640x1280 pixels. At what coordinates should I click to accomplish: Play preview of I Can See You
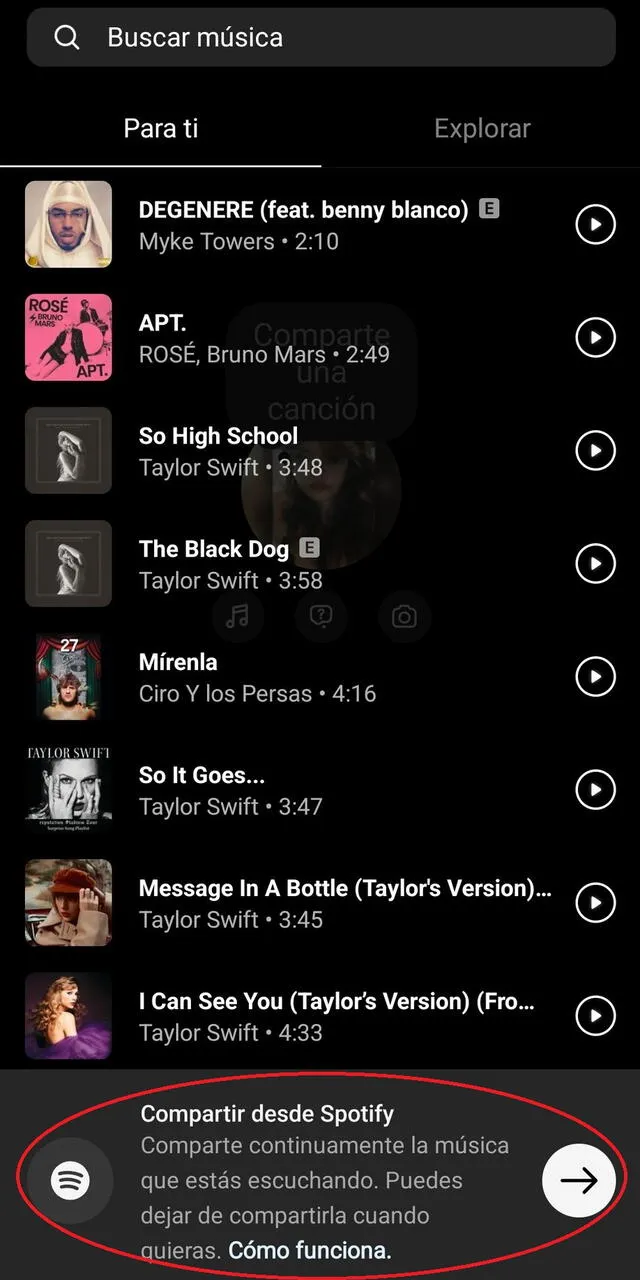[x=595, y=1016]
